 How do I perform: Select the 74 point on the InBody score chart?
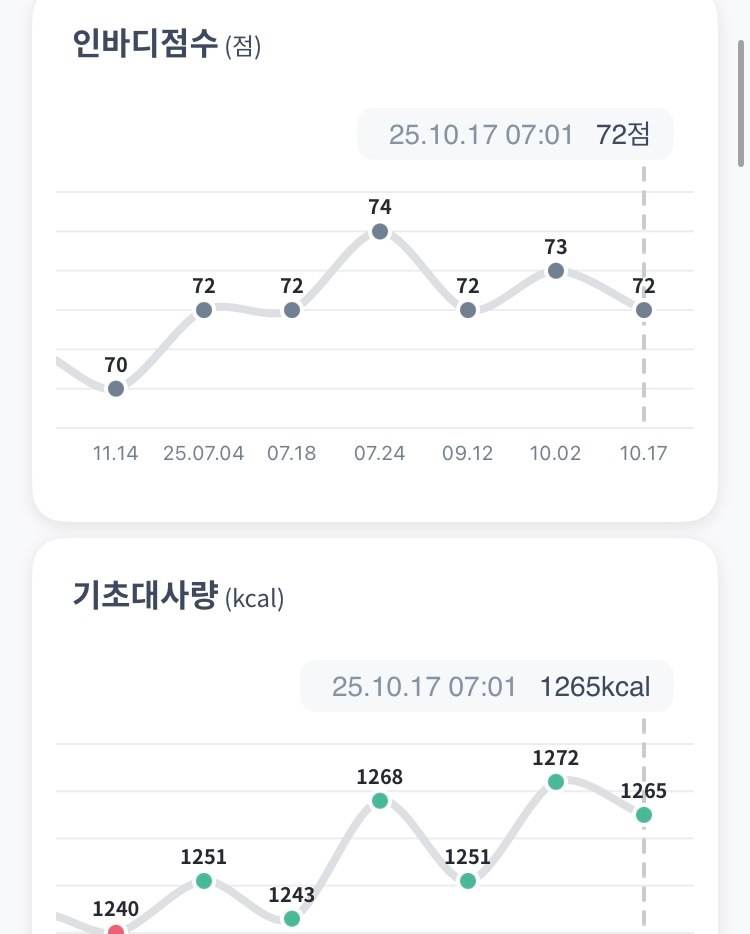[379, 232]
